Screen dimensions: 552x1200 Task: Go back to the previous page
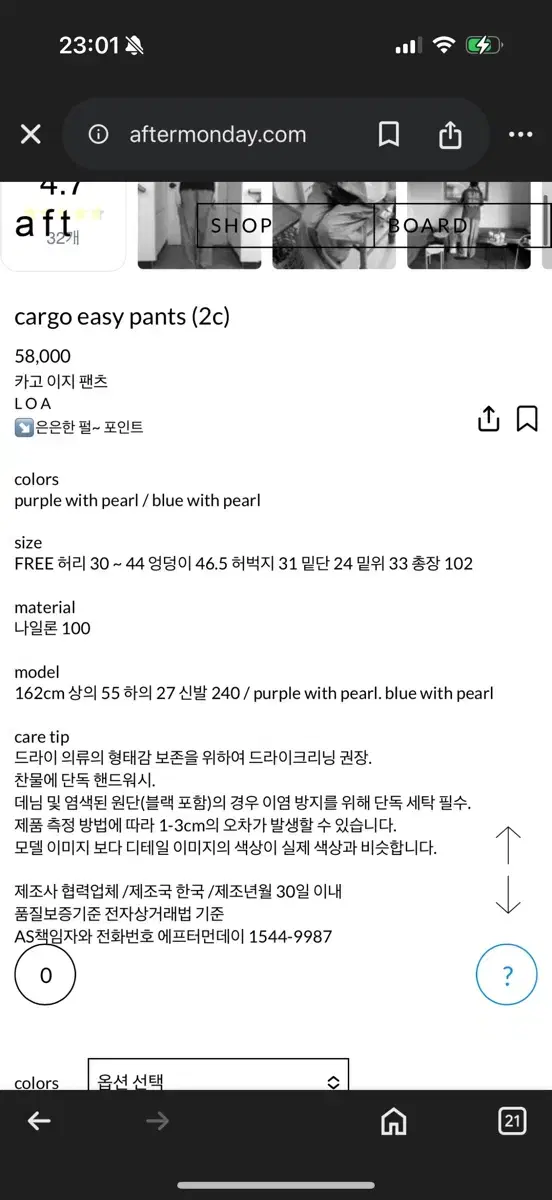(39, 1121)
